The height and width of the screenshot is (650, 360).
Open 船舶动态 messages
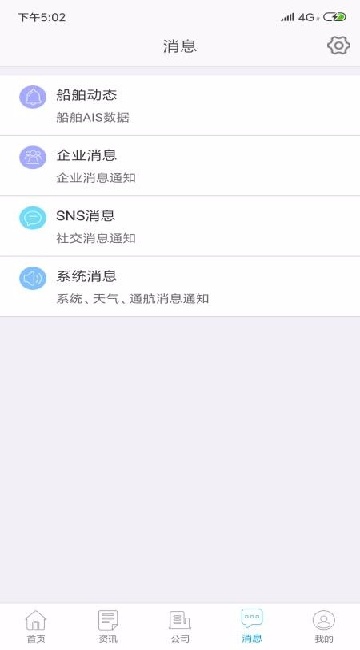pos(180,105)
